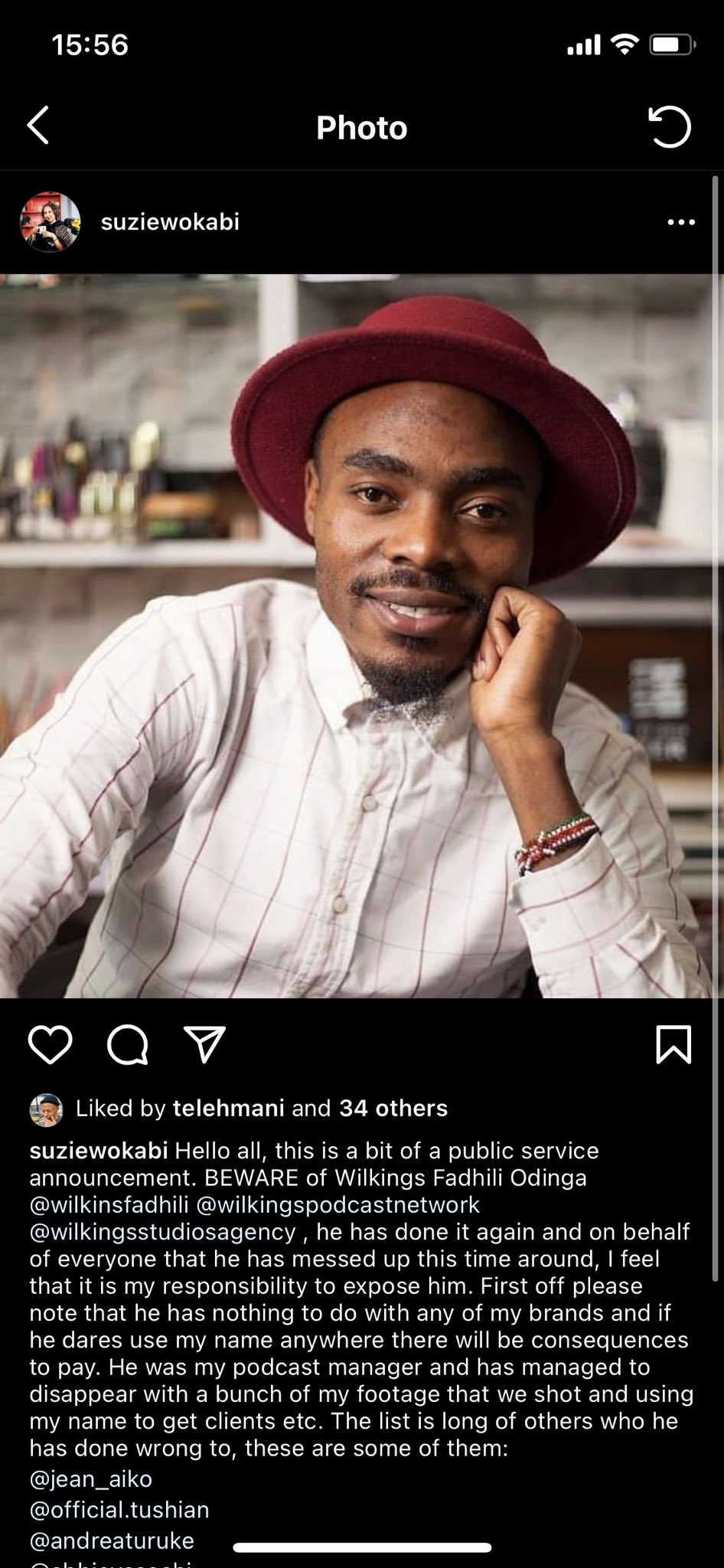
Task: Like this post with the heart icon
Action: coord(50,1044)
